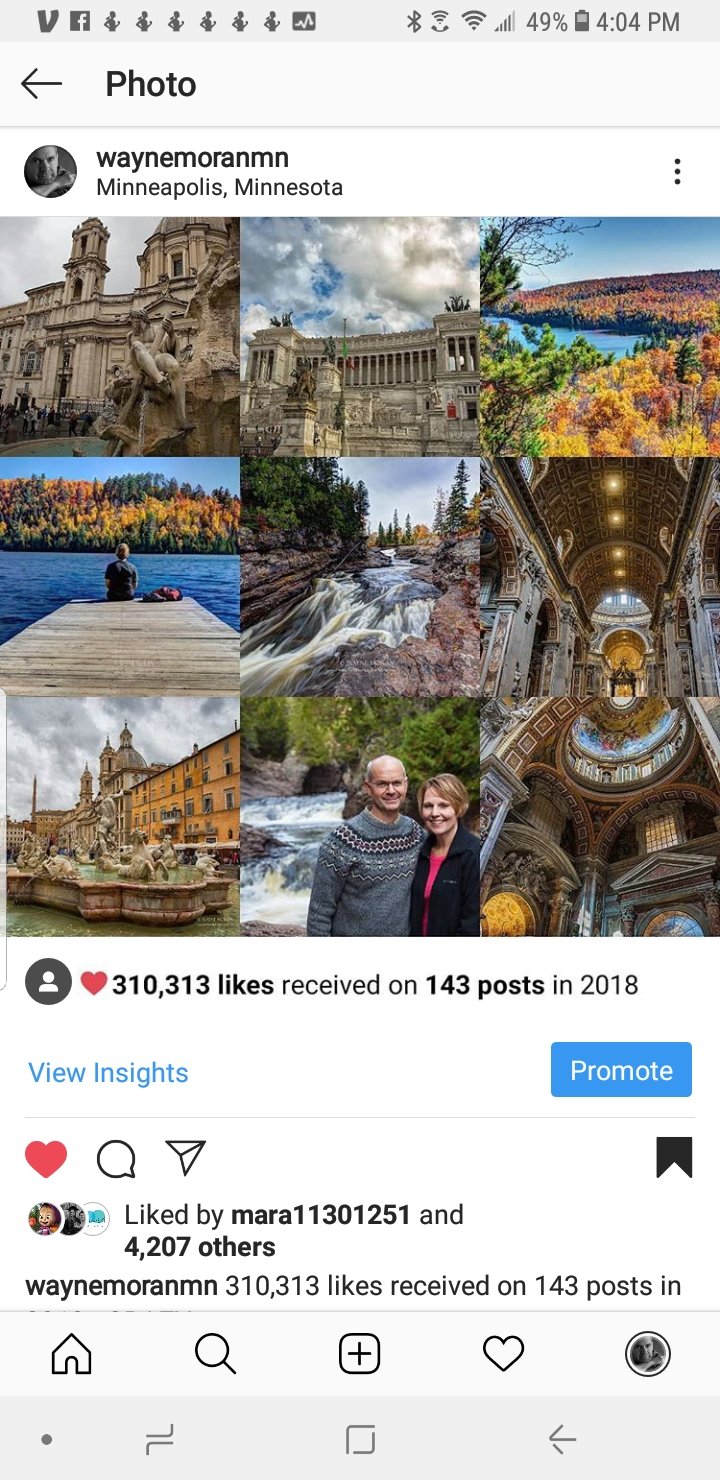This screenshot has height=1480, width=720.
Task: See the 4,207 others who liked
Action: (199, 1247)
